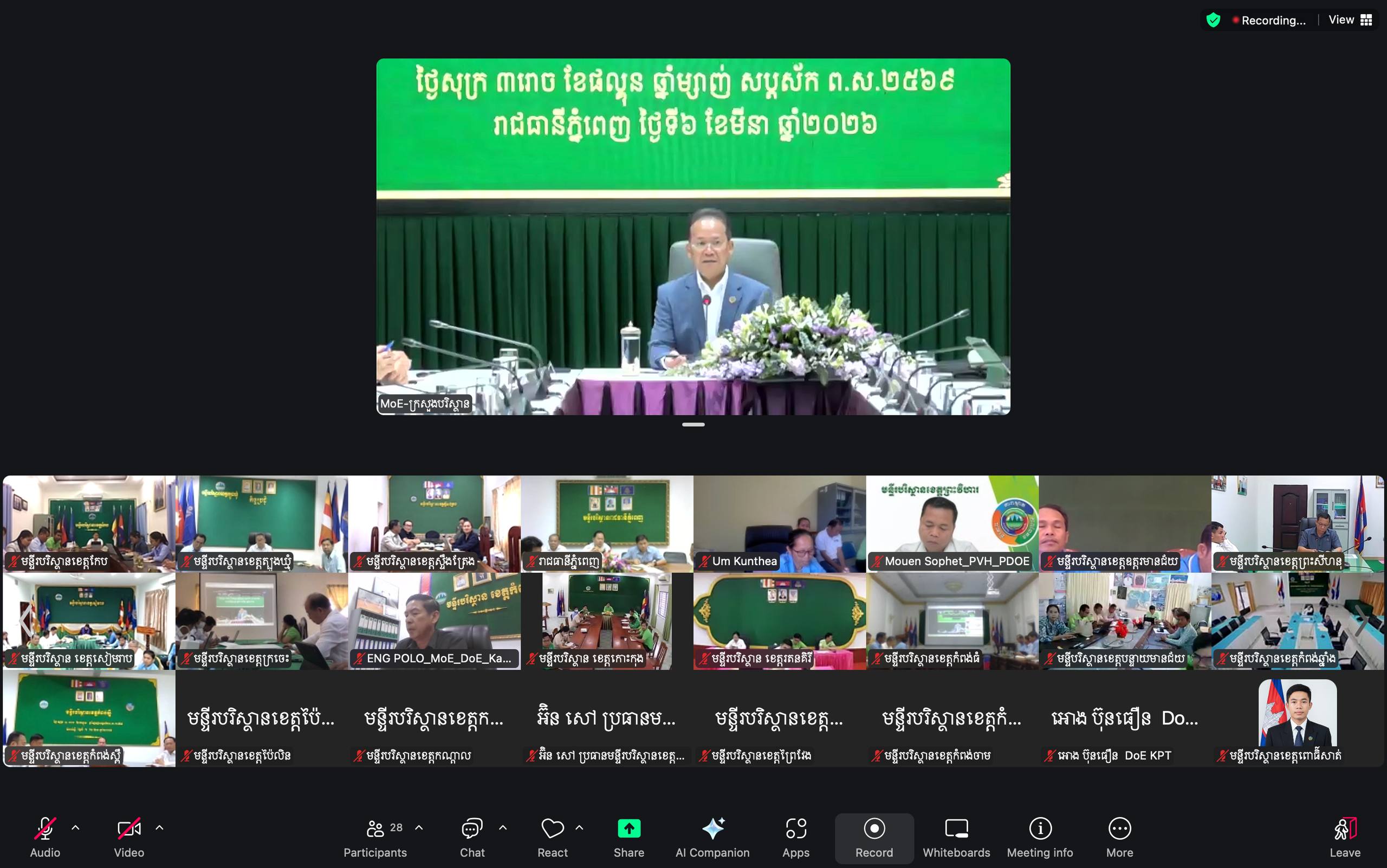The width and height of the screenshot is (1387, 868).
Task: Unmute the microphone with Audio button
Action: pyautogui.click(x=45, y=837)
